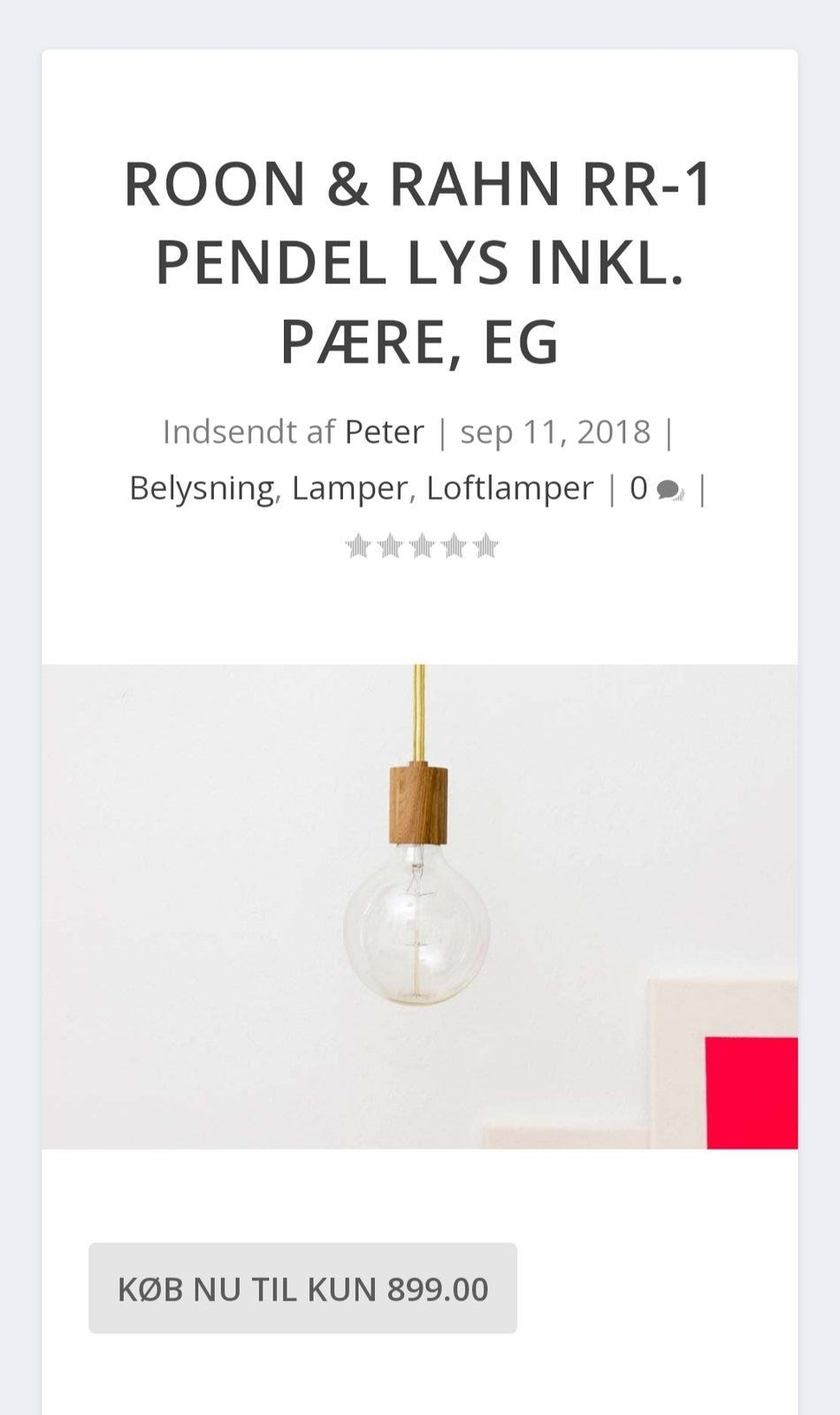Viewport: 840px width, 1415px height.
Task: Select the ROON & RAHN RR-1 product title
Action: click(x=420, y=261)
